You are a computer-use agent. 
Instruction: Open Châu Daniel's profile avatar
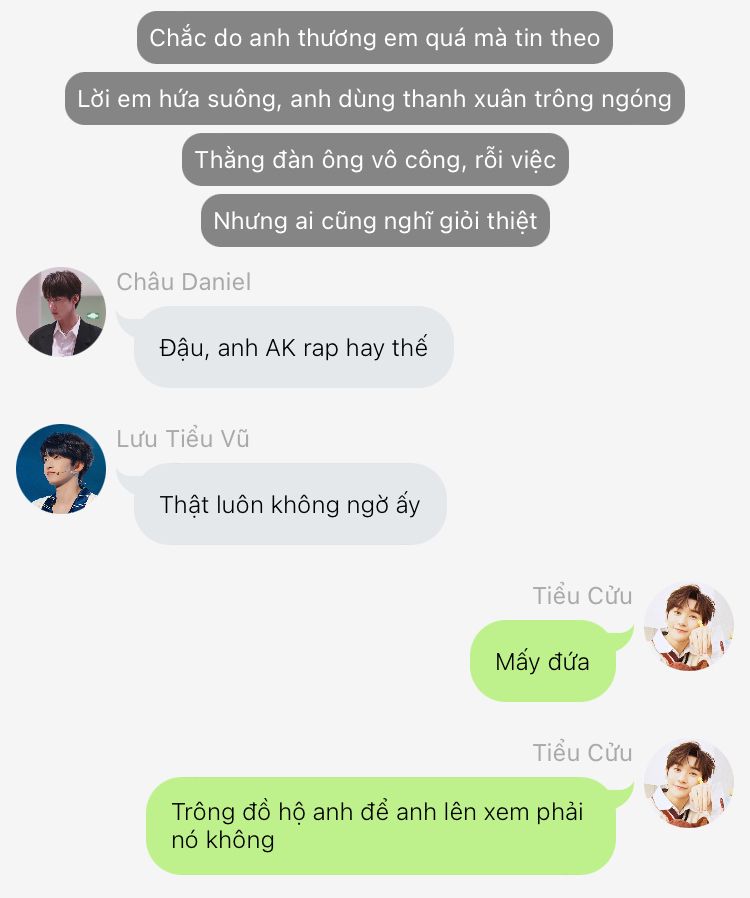tap(61, 312)
